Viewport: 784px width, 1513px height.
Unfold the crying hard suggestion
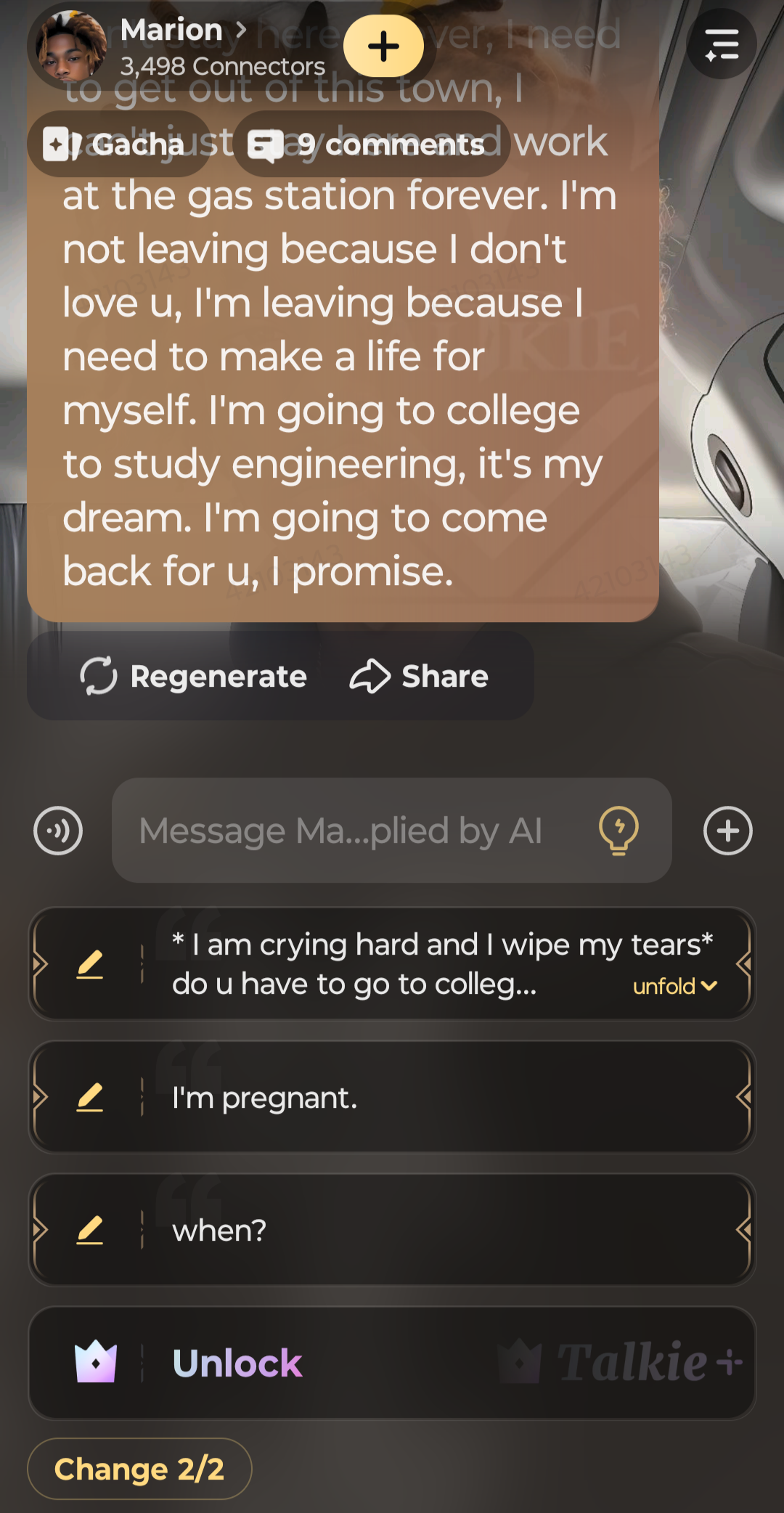pos(674,986)
